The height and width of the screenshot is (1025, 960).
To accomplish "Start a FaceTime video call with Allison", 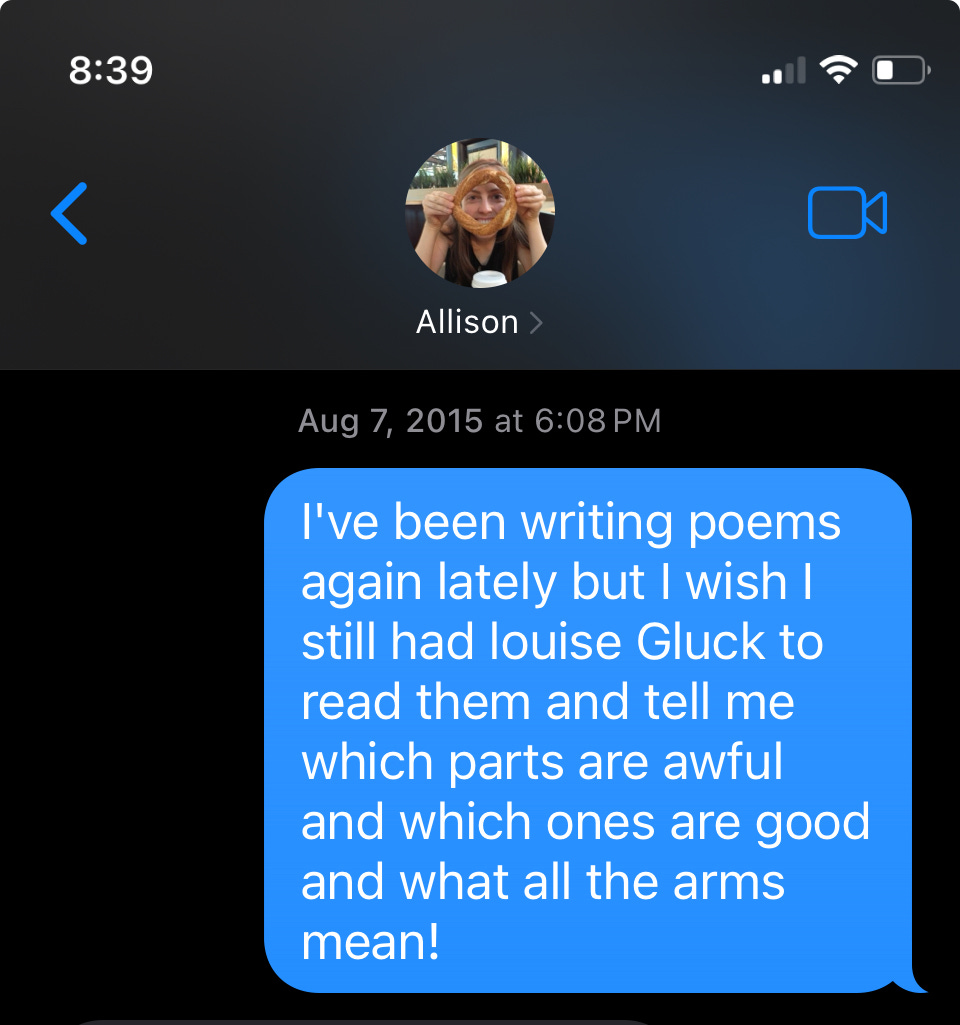I will [847, 213].
